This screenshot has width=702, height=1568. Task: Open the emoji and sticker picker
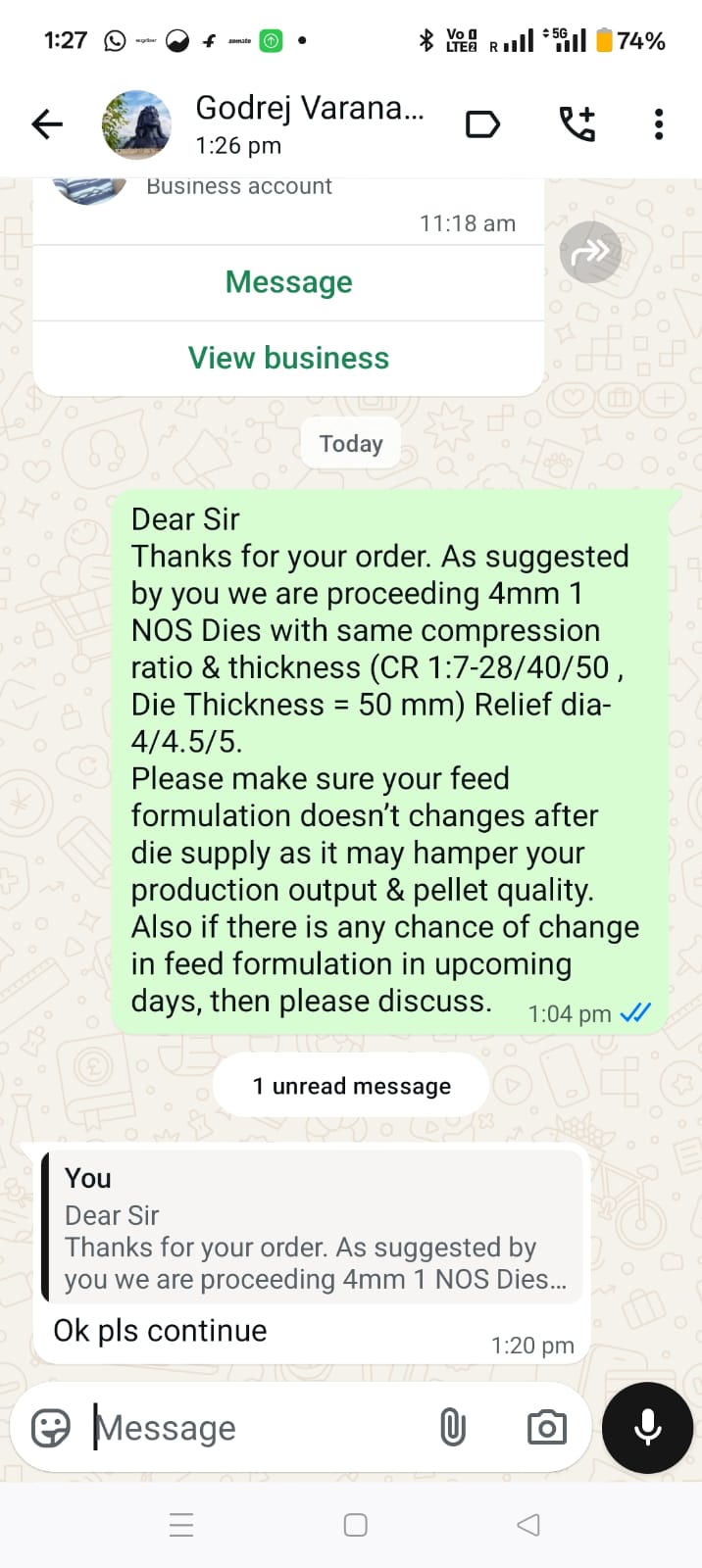coord(51,1428)
